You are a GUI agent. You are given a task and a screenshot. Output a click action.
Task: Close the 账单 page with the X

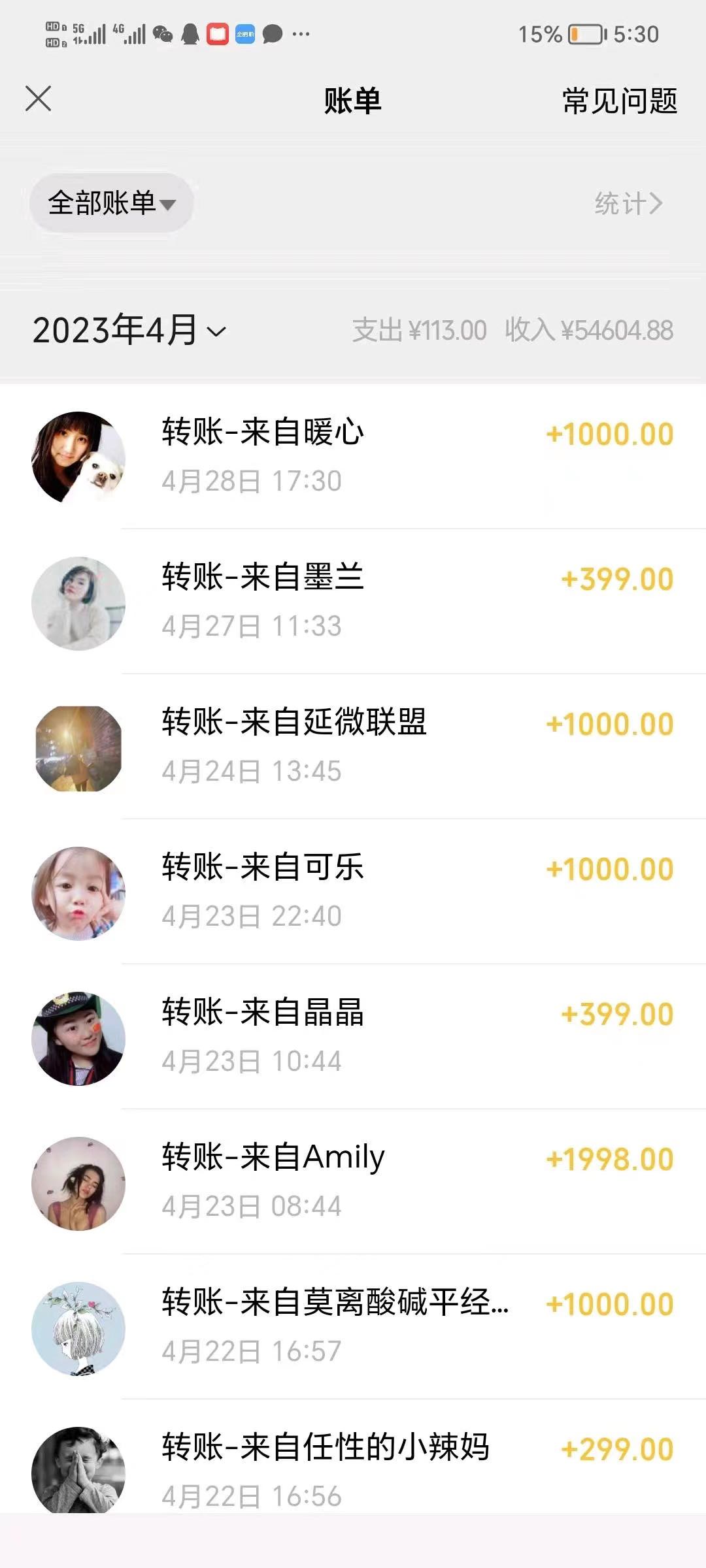coord(38,99)
